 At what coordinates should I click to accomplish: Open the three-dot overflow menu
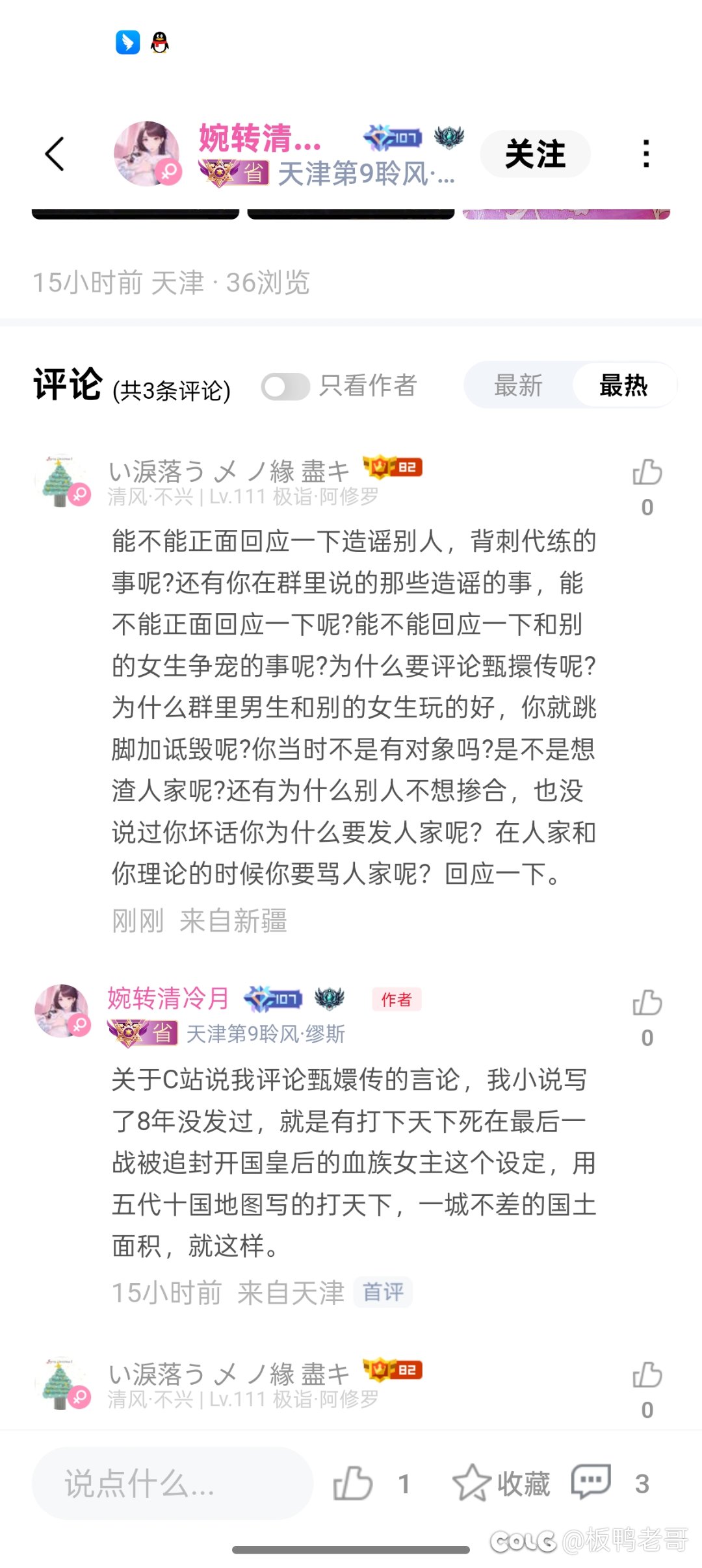pyautogui.click(x=645, y=154)
